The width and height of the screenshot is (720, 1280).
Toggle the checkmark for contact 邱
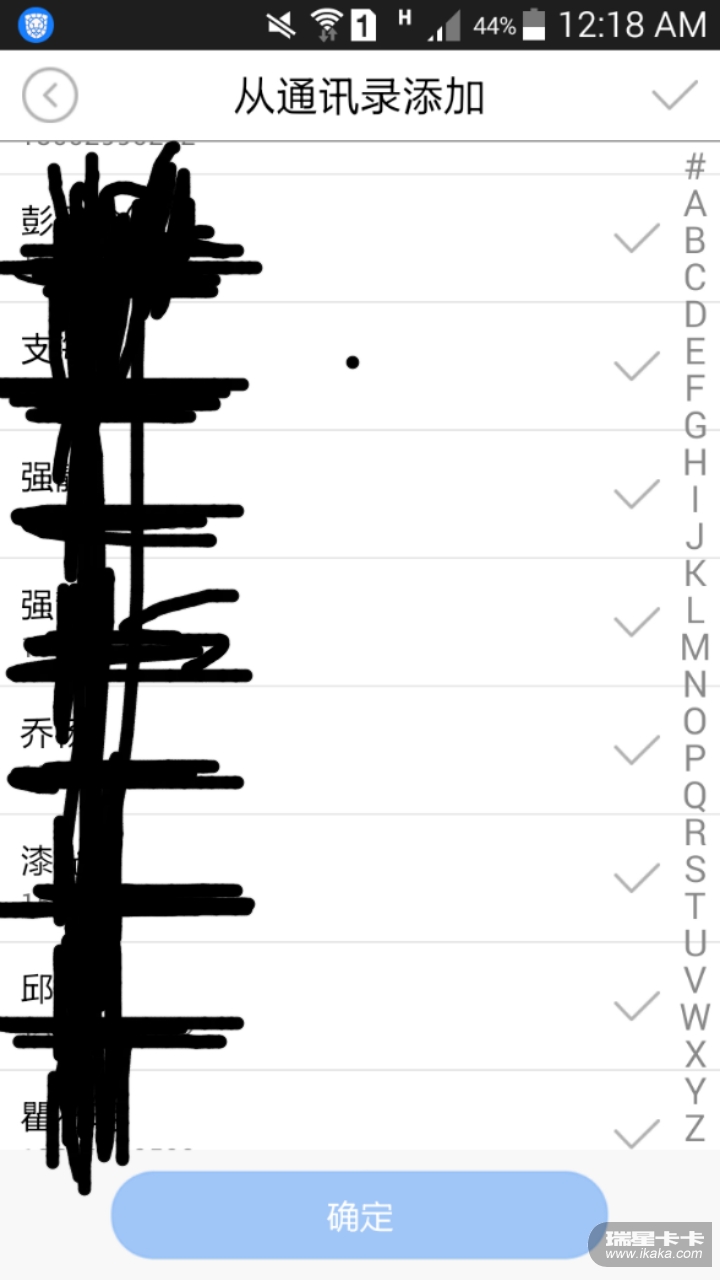pyautogui.click(x=637, y=1006)
